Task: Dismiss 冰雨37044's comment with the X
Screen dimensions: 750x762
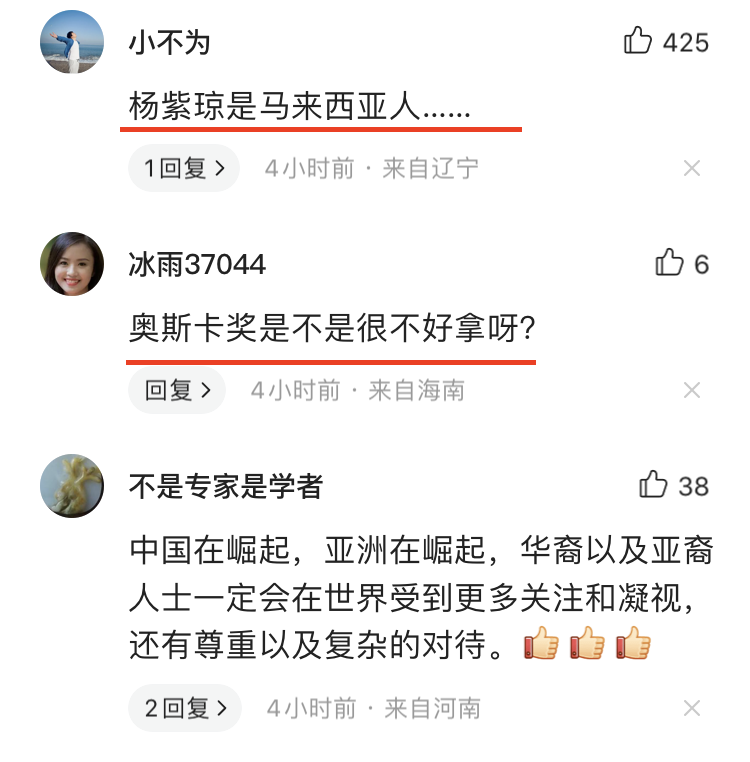Action: [691, 390]
